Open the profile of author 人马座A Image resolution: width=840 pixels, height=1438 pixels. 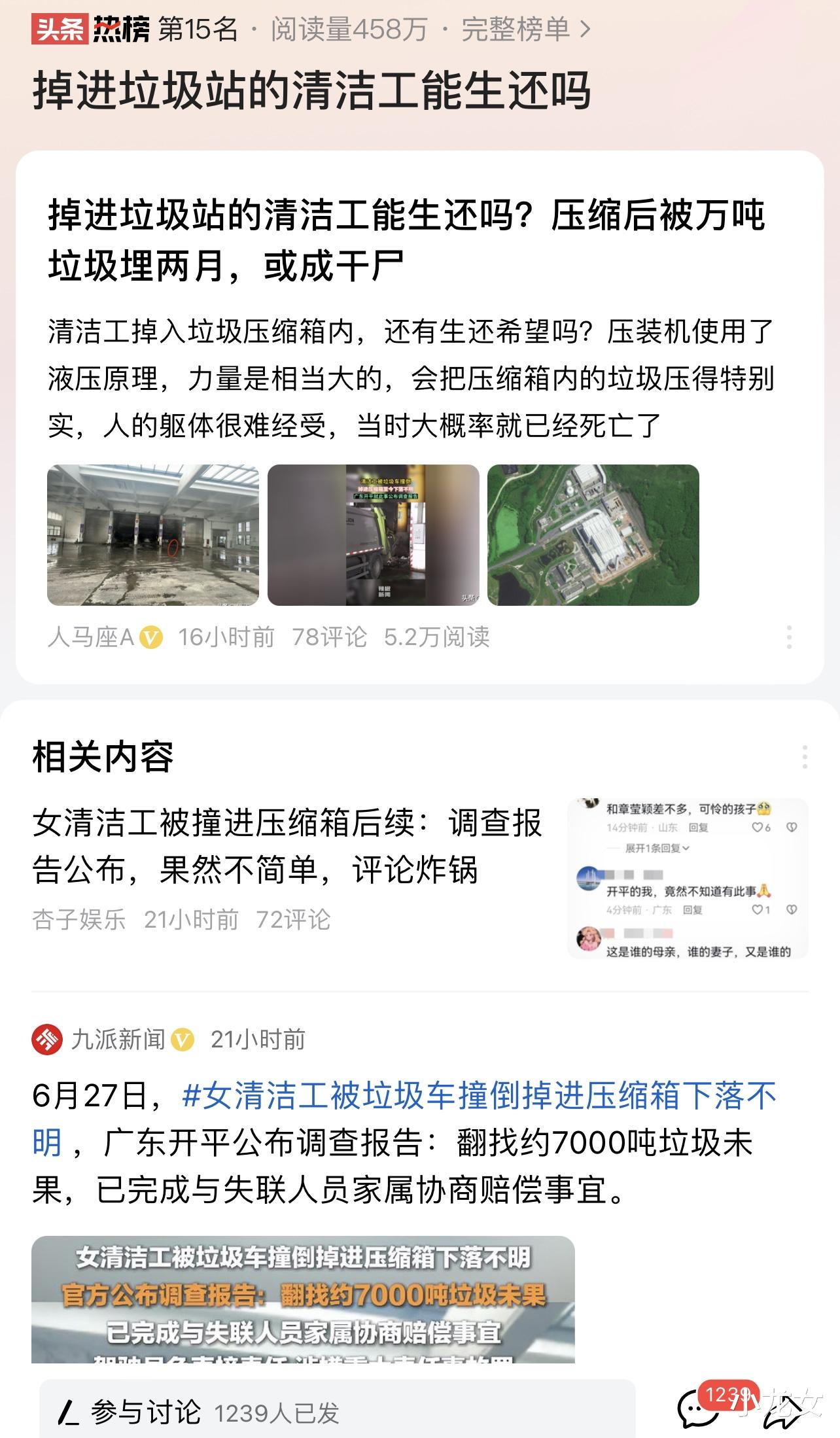[x=91, y=637]
